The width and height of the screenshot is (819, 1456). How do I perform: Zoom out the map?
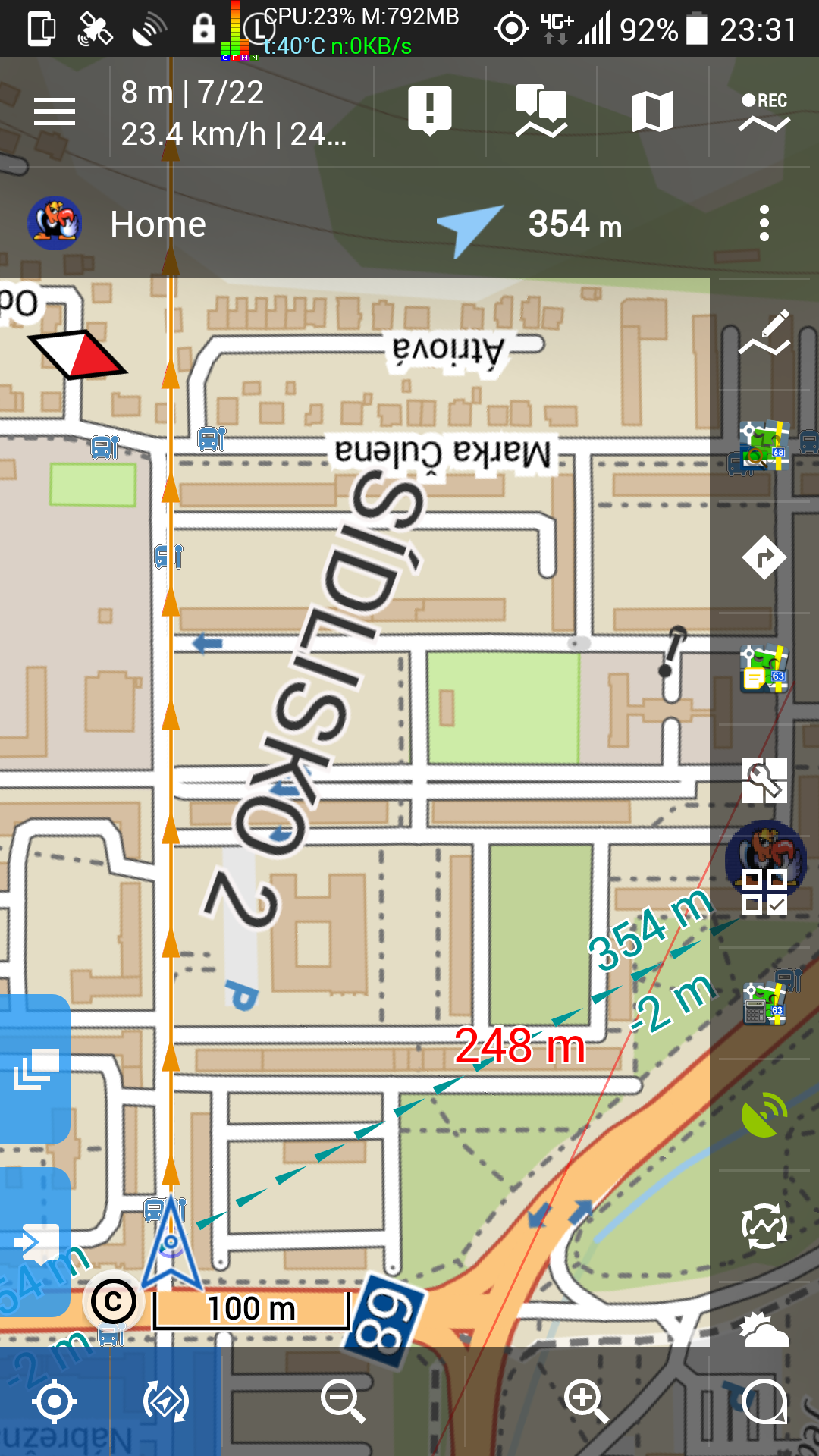pos(343,1401)
